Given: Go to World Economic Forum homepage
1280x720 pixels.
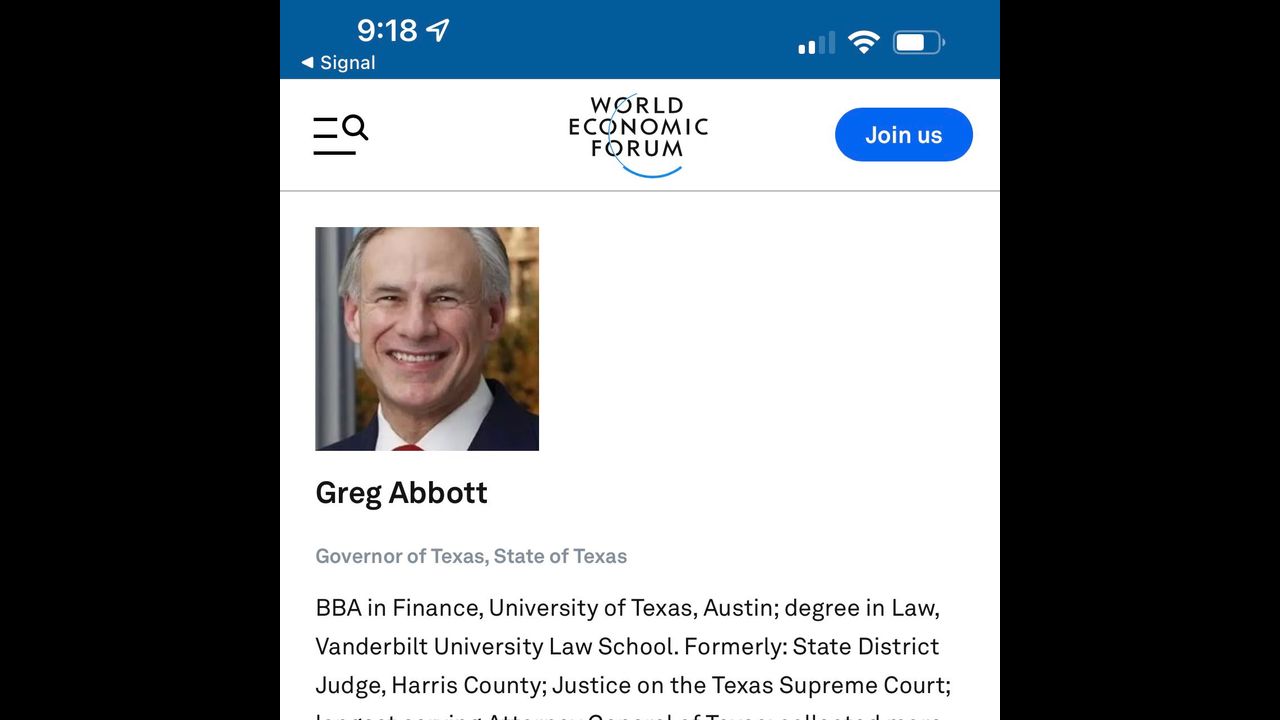Looking at the screenshot, I should tap(638, 135).
